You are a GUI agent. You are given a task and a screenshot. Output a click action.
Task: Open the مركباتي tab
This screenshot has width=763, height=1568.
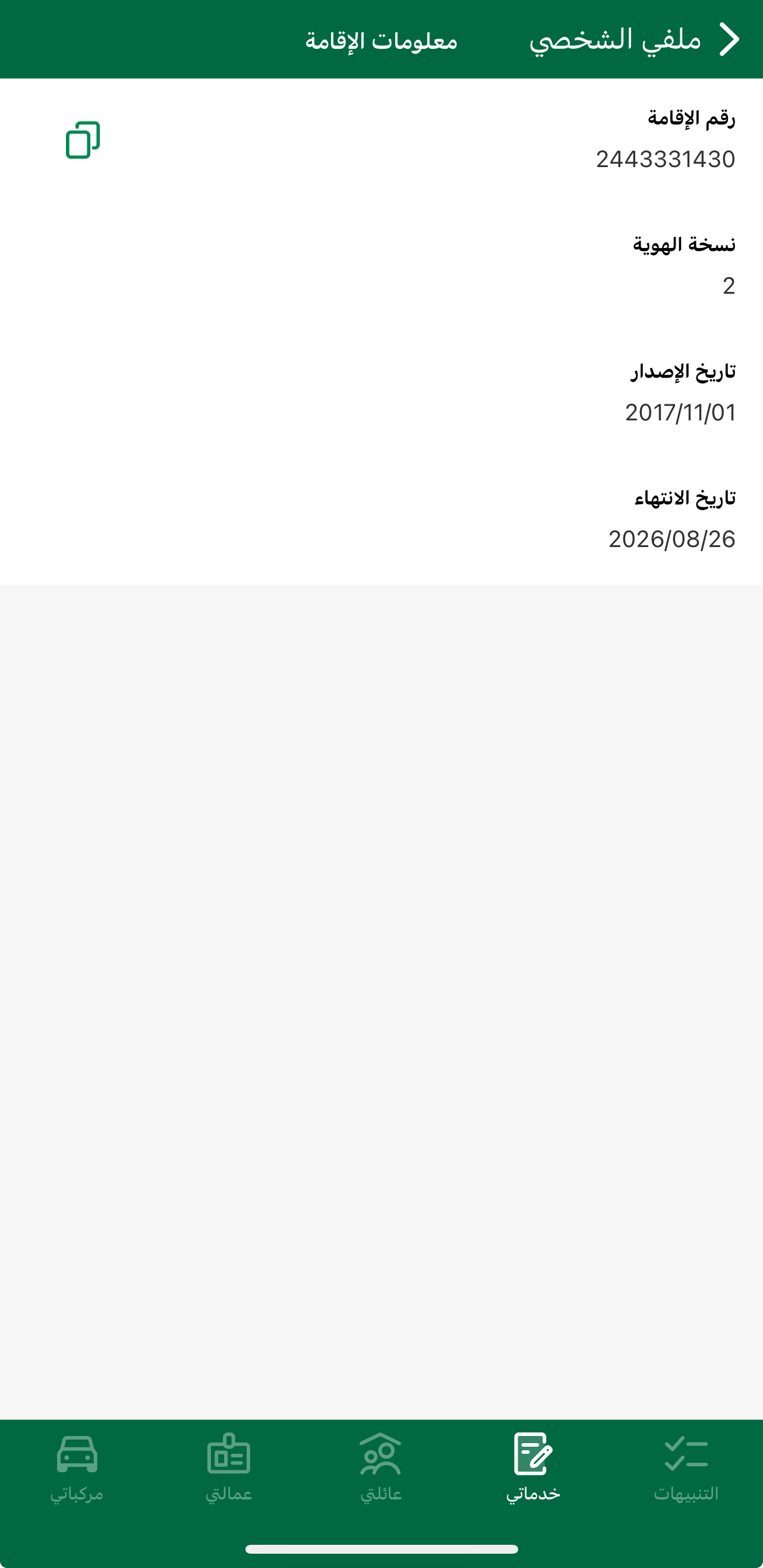(77, 1468)
